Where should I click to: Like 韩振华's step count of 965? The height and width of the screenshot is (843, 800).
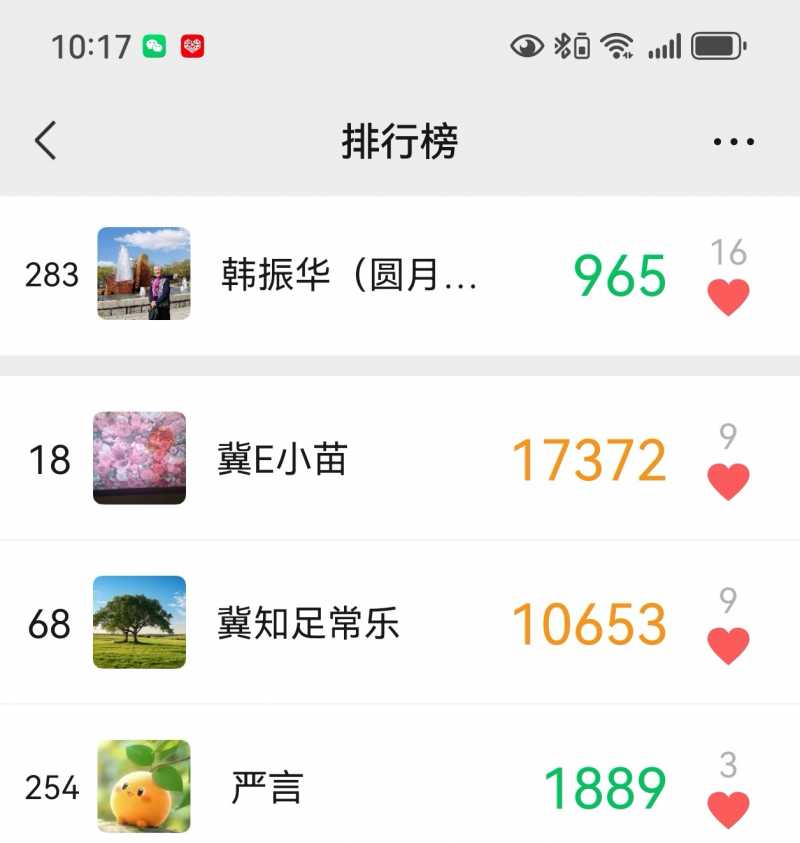728,297
